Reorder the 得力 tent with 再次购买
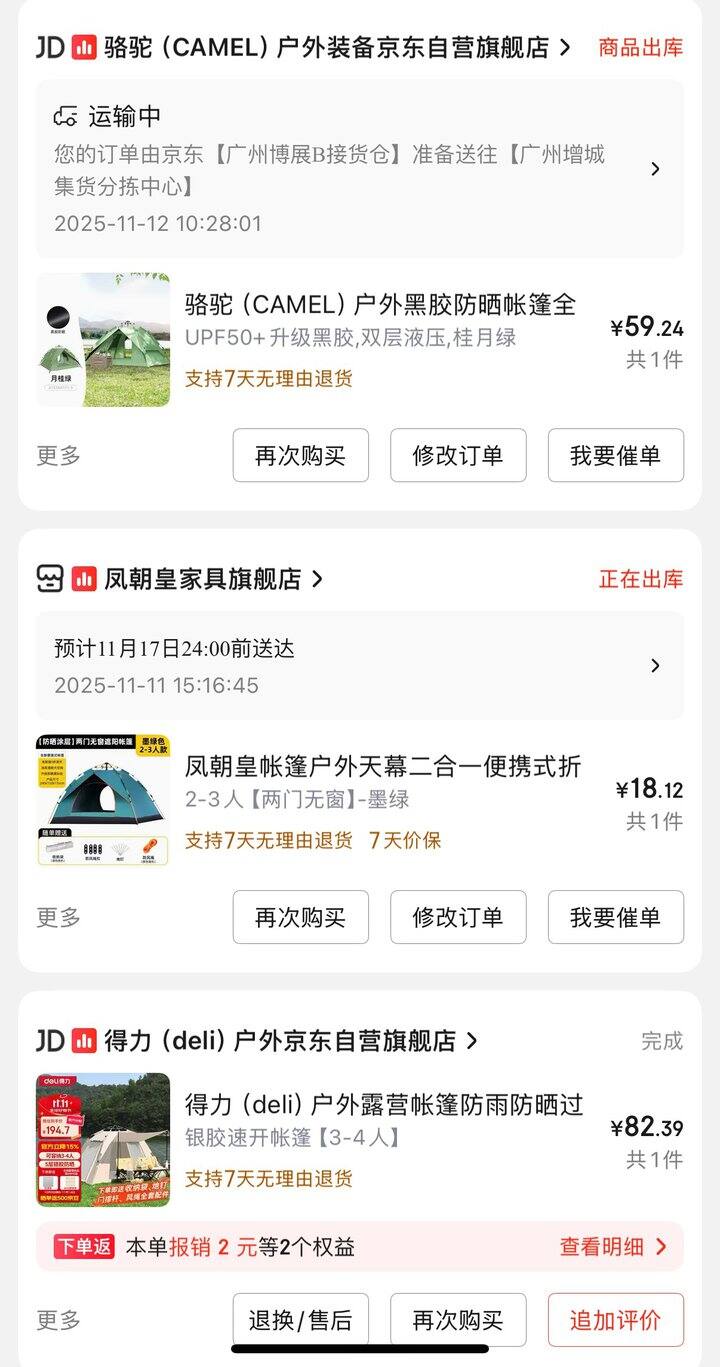 [458, 1320]
